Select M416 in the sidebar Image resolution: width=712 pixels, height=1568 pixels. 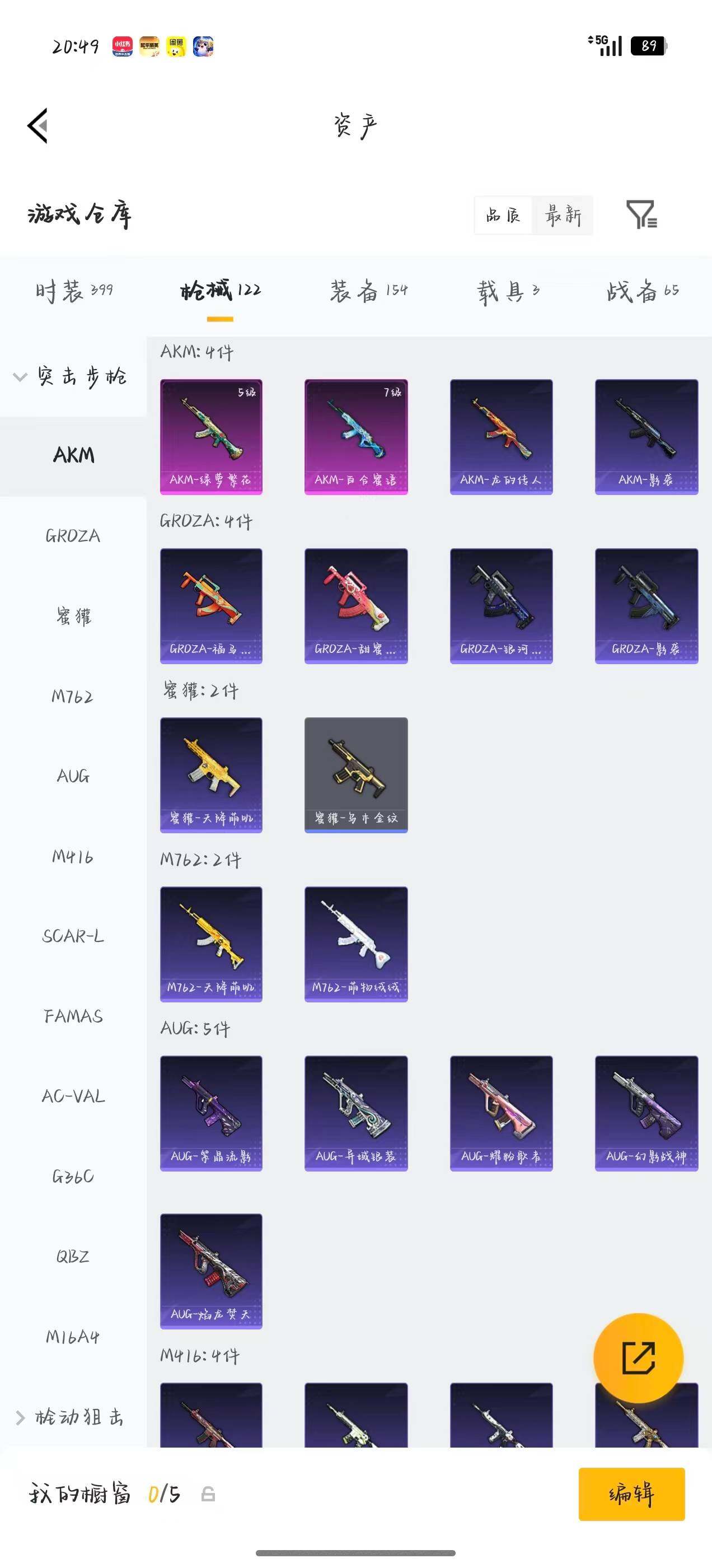(x=73, y=856)
